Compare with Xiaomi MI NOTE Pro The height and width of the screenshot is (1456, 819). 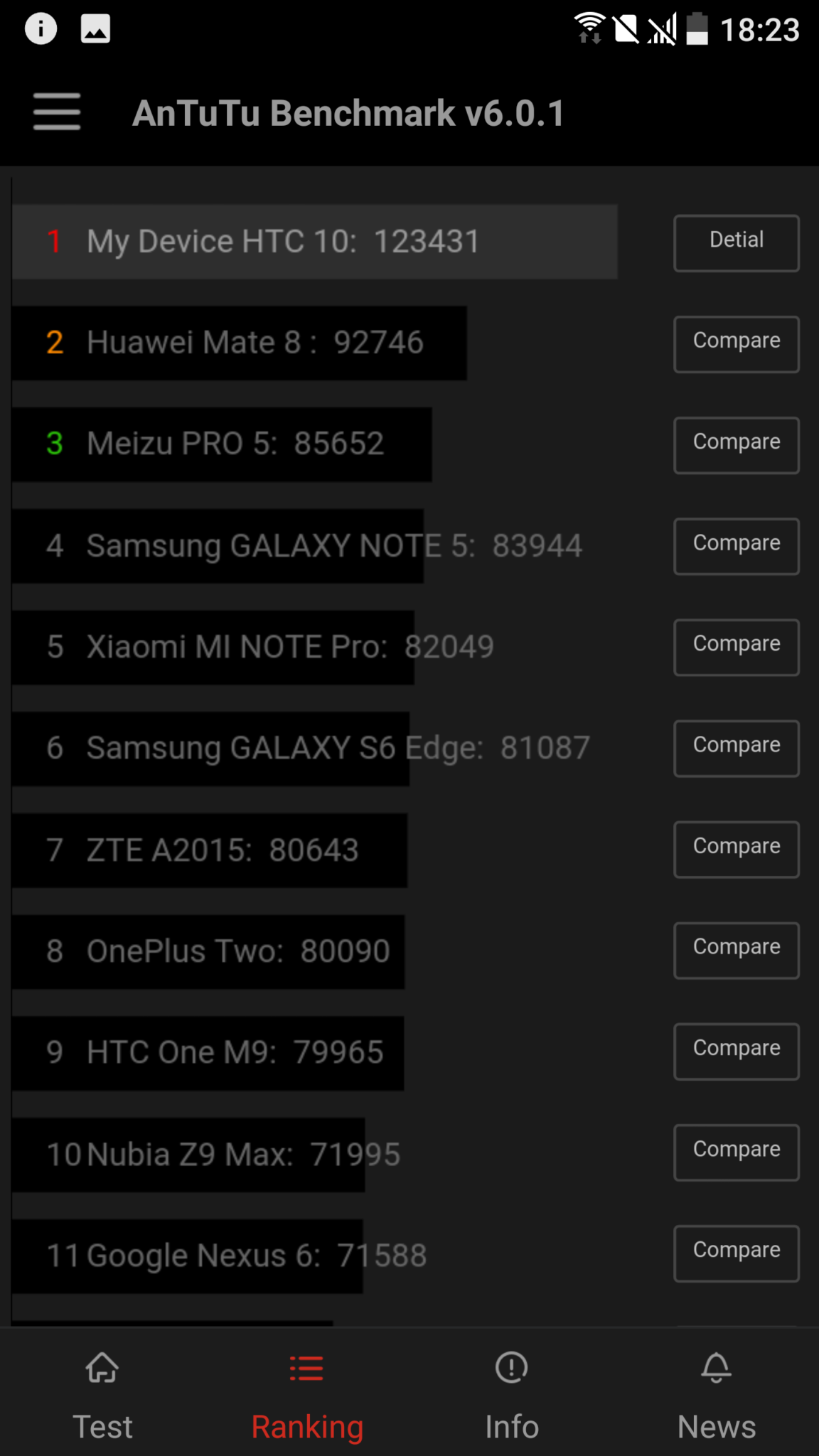[737, 647]
